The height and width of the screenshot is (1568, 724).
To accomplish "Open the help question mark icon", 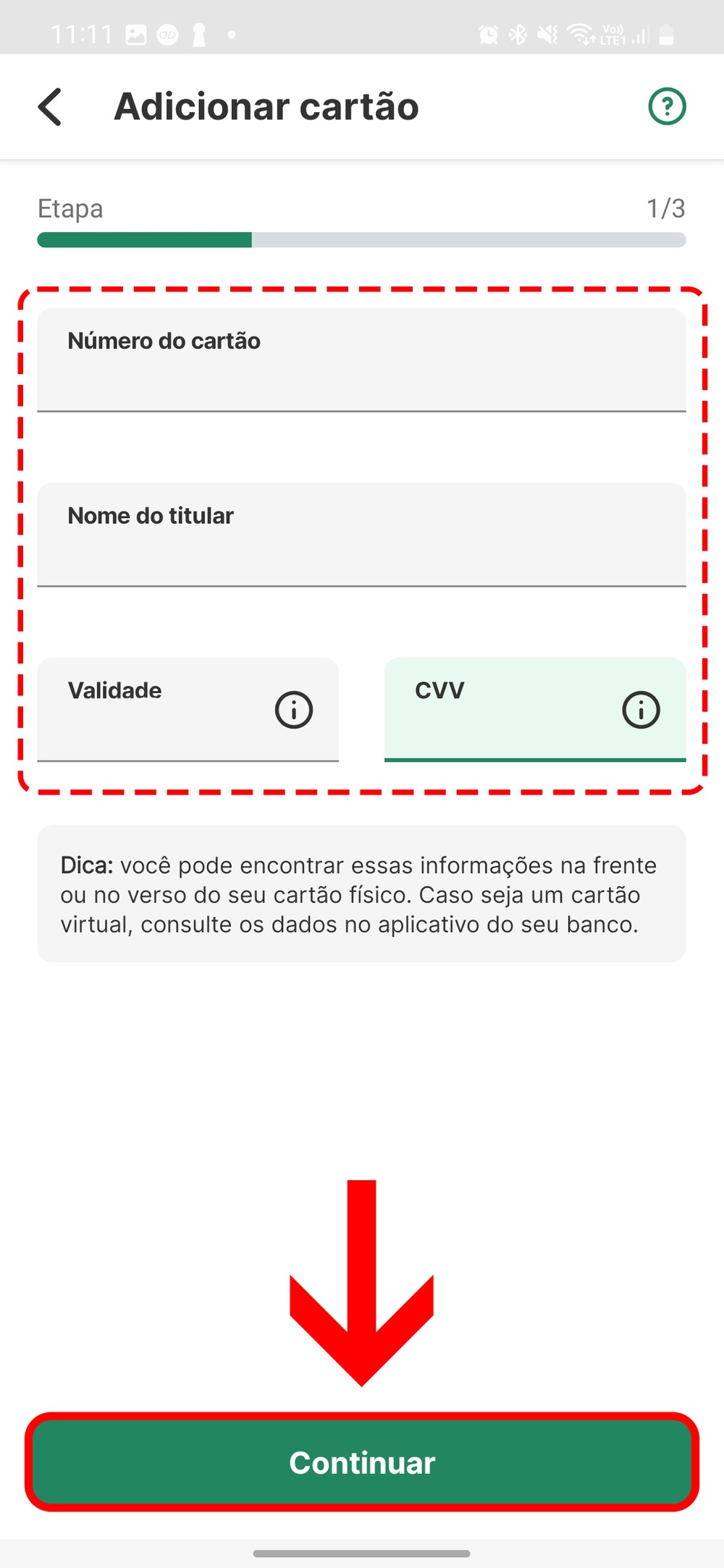I will coord(667,106).
